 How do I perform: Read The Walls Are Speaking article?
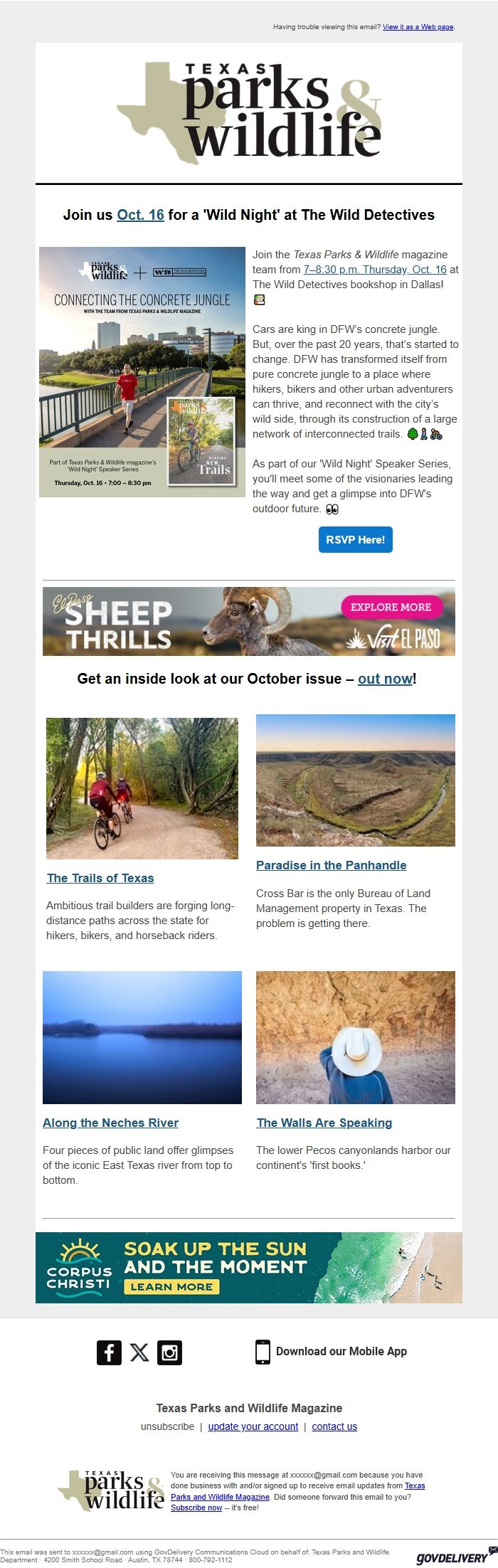(324, 1123)
